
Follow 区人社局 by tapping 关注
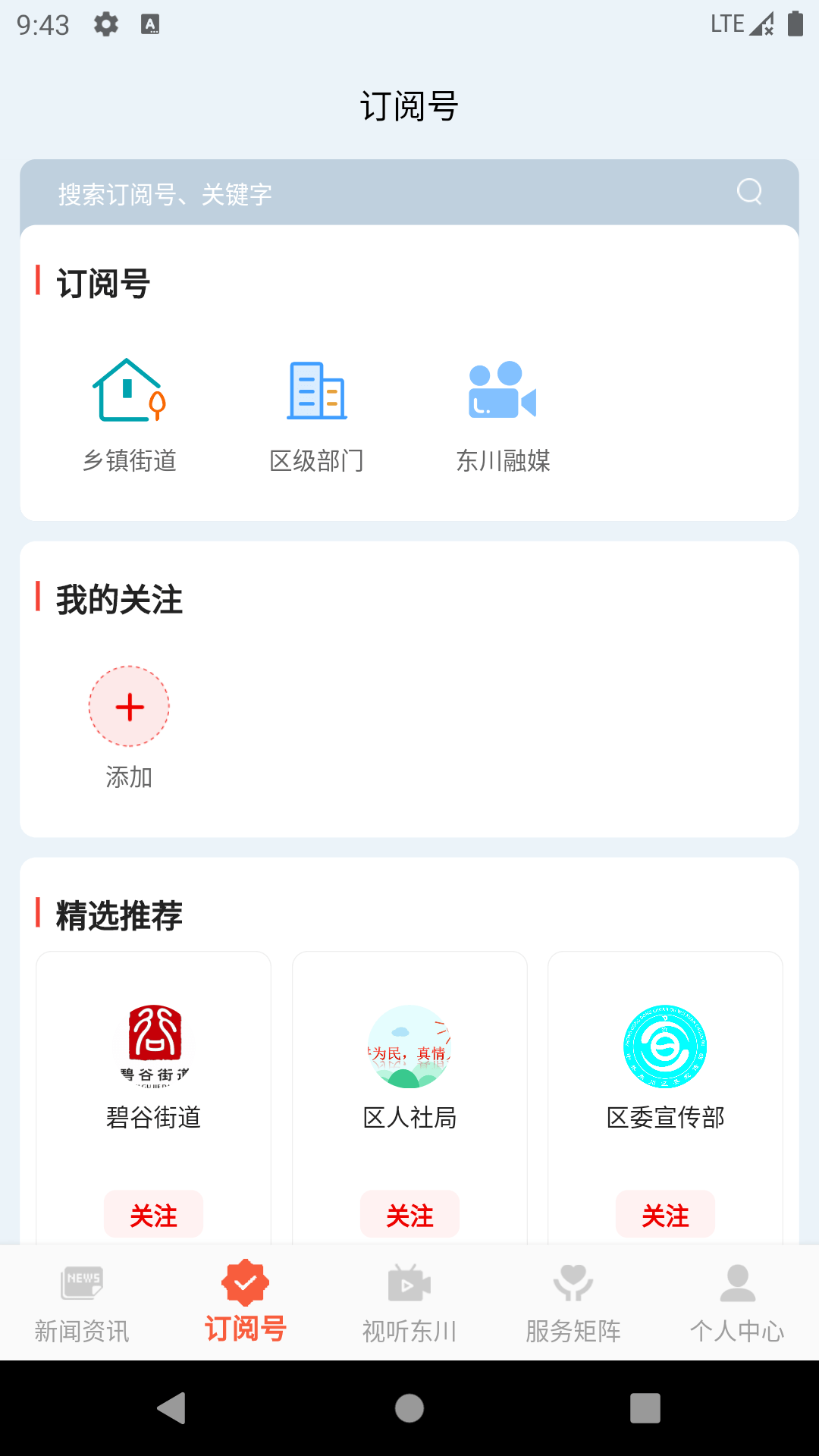[x=409, y=1213]
